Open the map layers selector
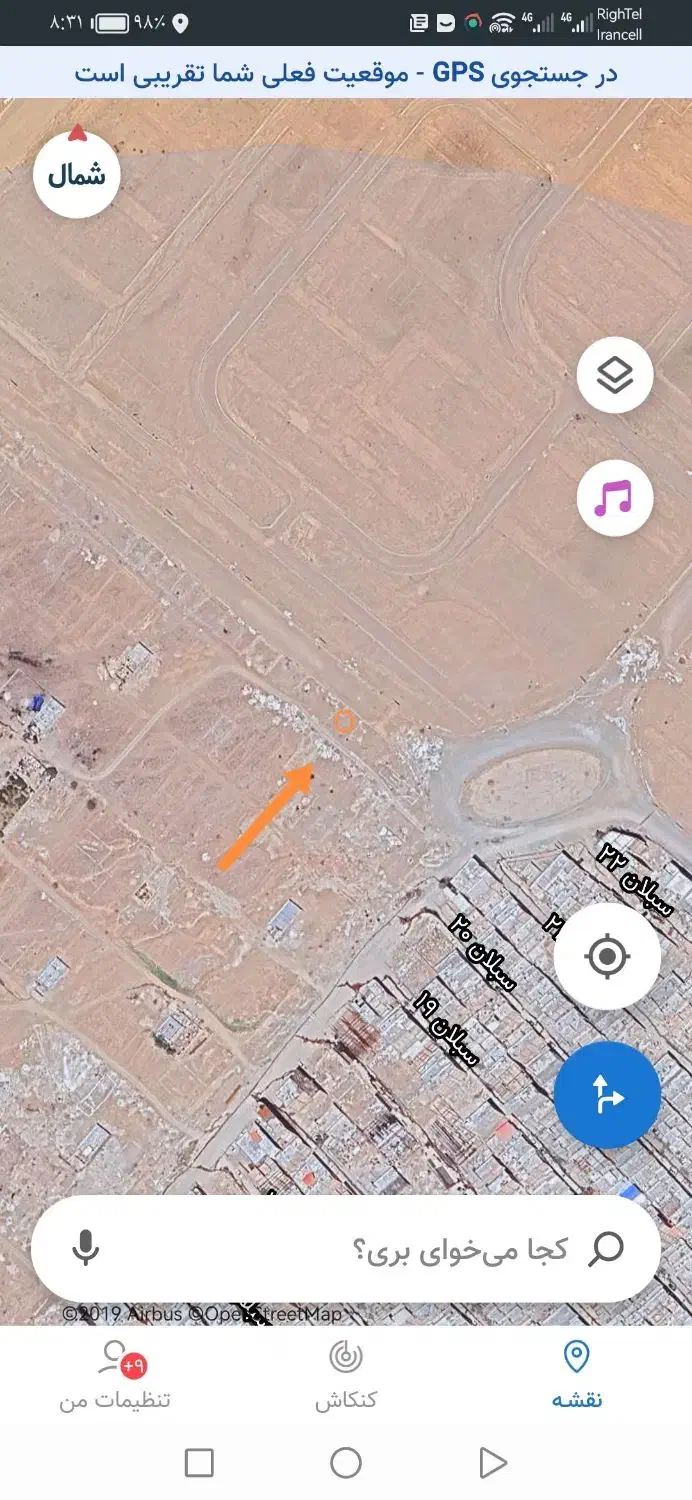Screen dimensions: 692x1500 pos(615,377)
